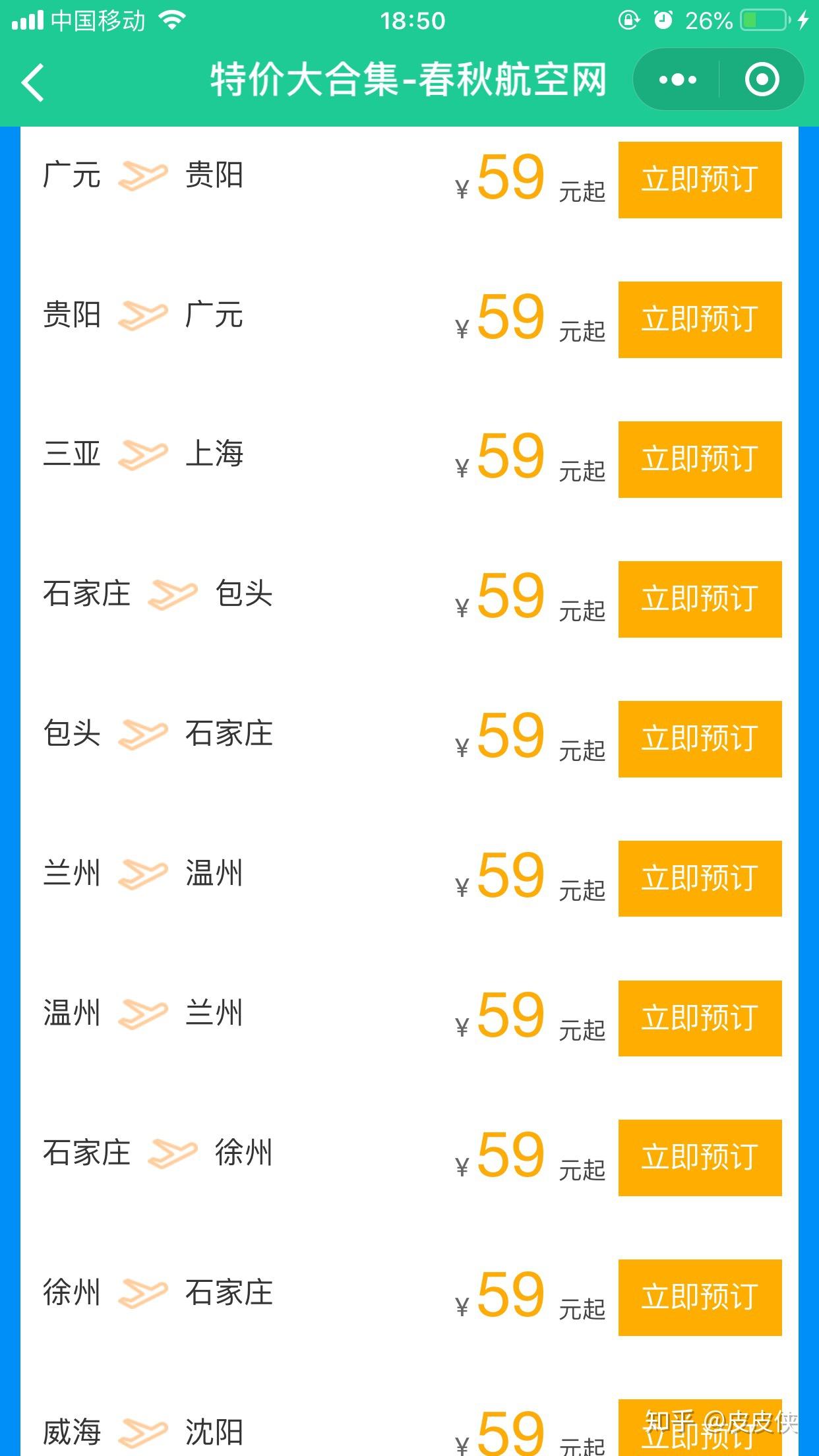Open the mini program more-options menu
Viewport: 819px width, 1456px height.
pyautogui.click(x=677, y=80)
